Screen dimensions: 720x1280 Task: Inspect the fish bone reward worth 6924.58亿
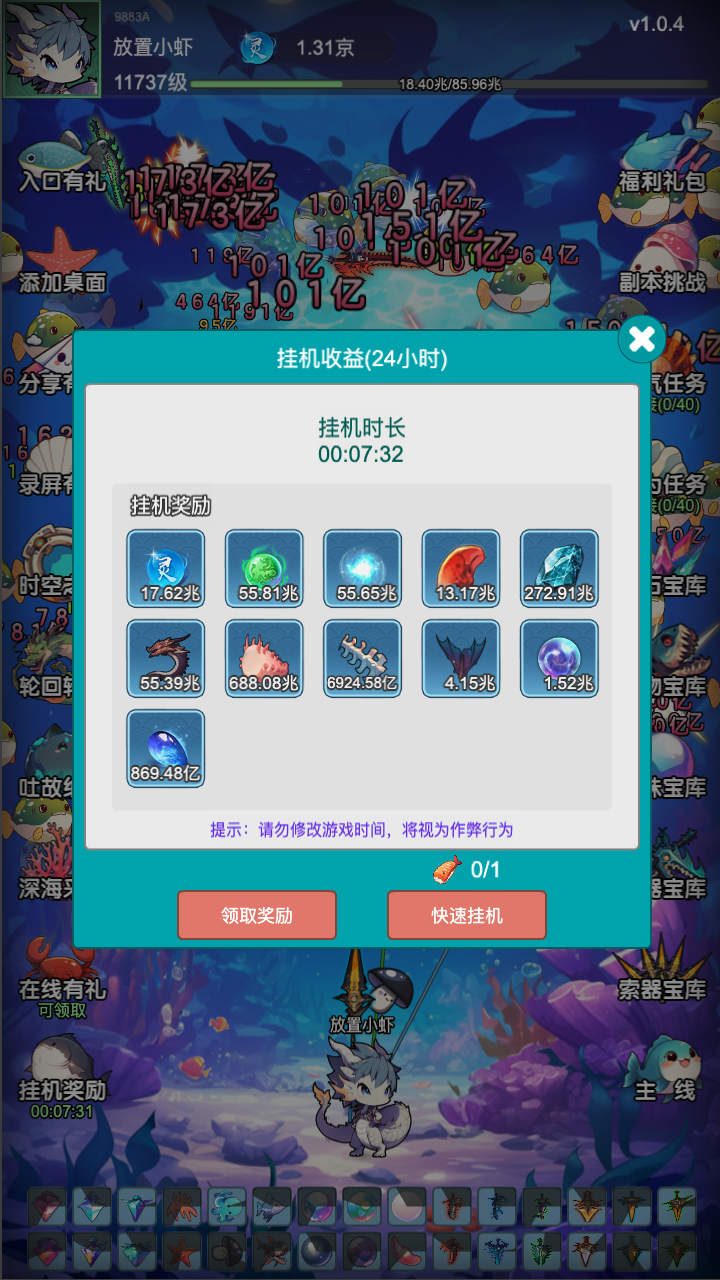(362, 656)
